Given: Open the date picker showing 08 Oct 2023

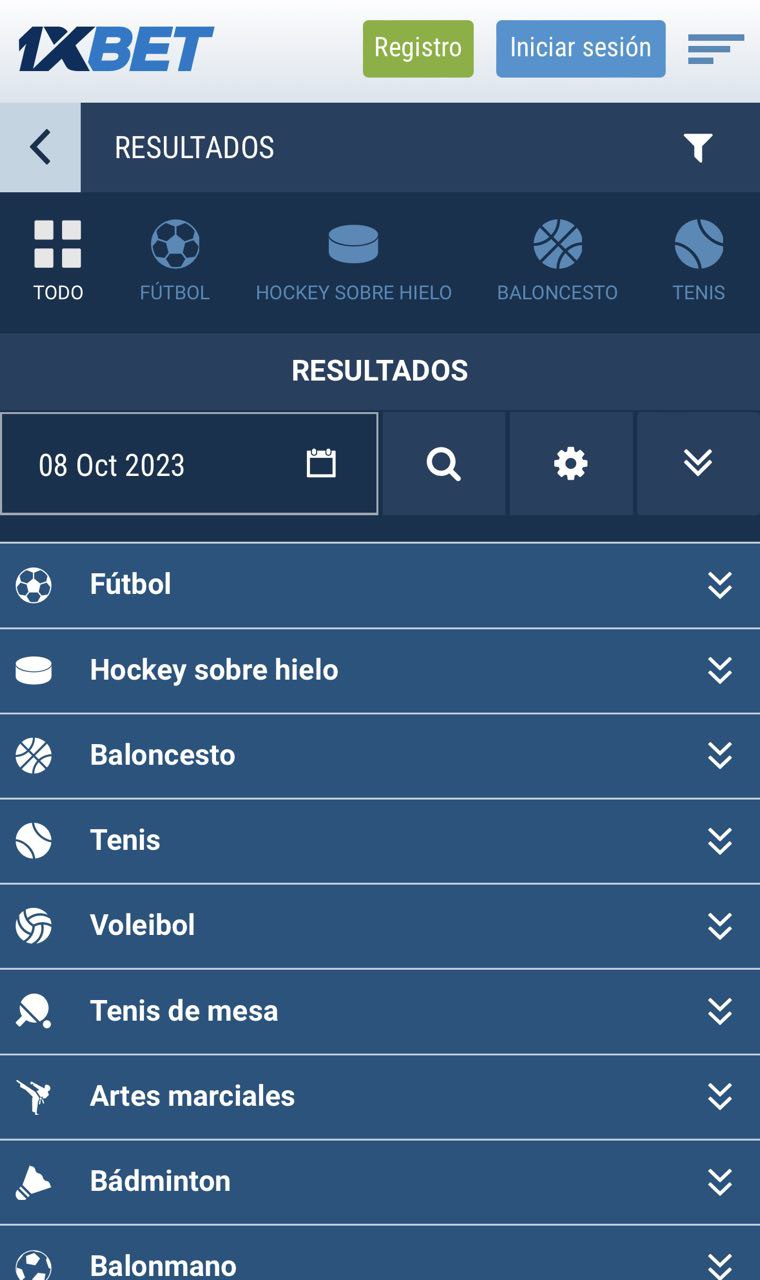Looking at the screenshot, I should (x=189, y=464).
